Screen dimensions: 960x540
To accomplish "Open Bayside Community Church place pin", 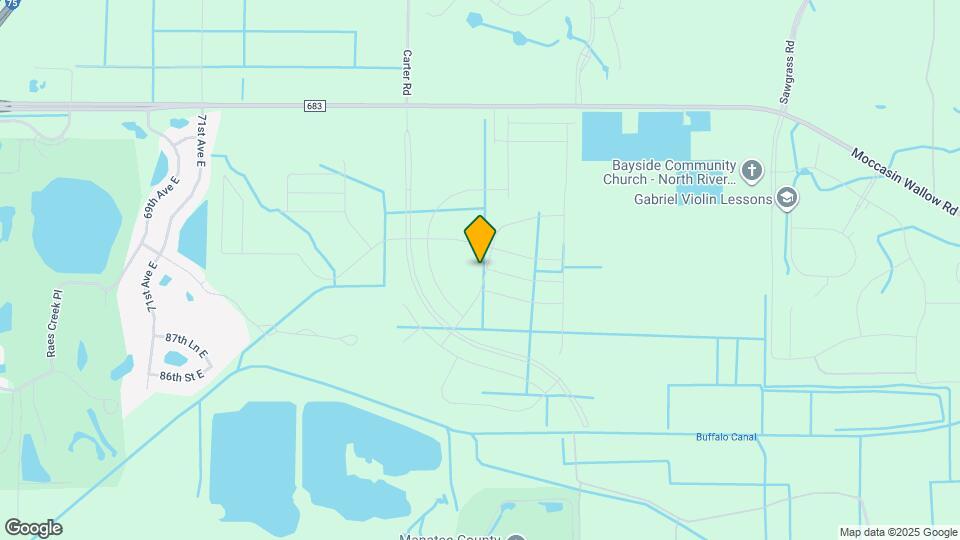I will (753, 171).
